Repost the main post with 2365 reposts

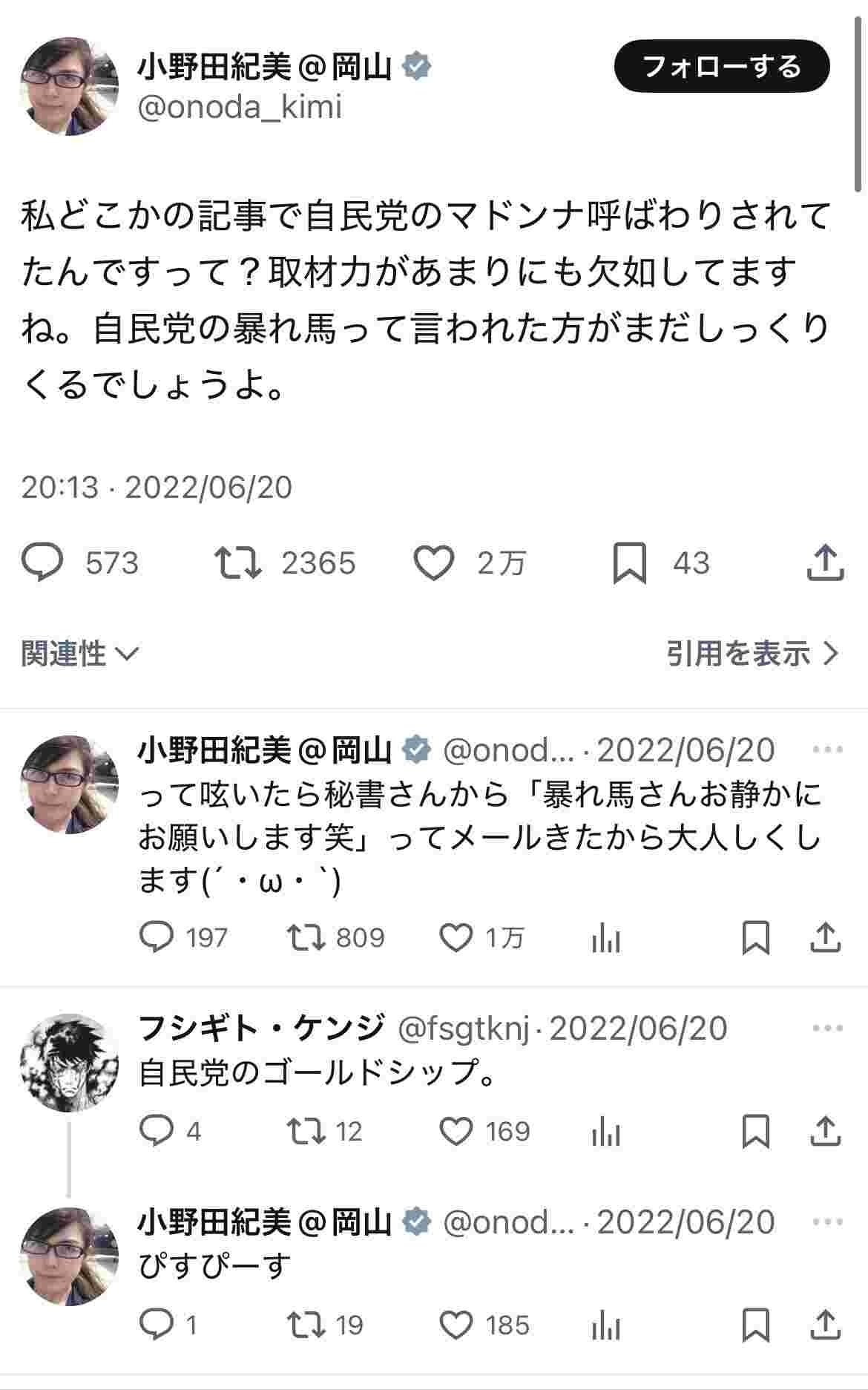pyautogui.click(x=237, y=563)
